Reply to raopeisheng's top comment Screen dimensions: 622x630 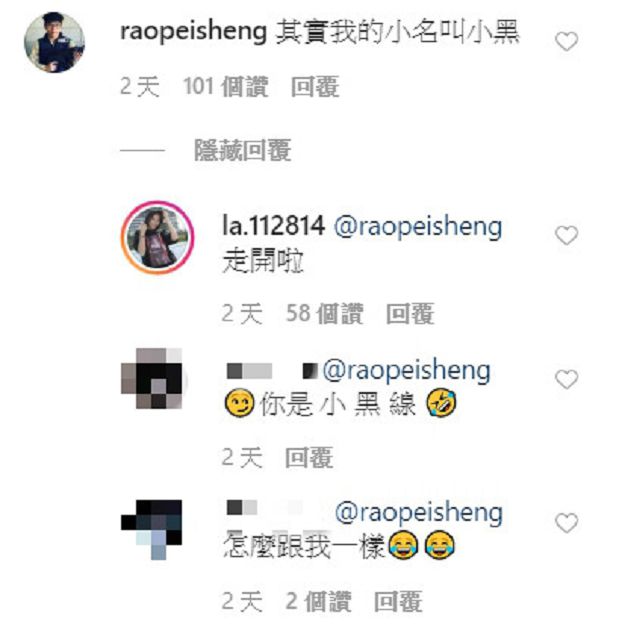(x=315, y=87)
